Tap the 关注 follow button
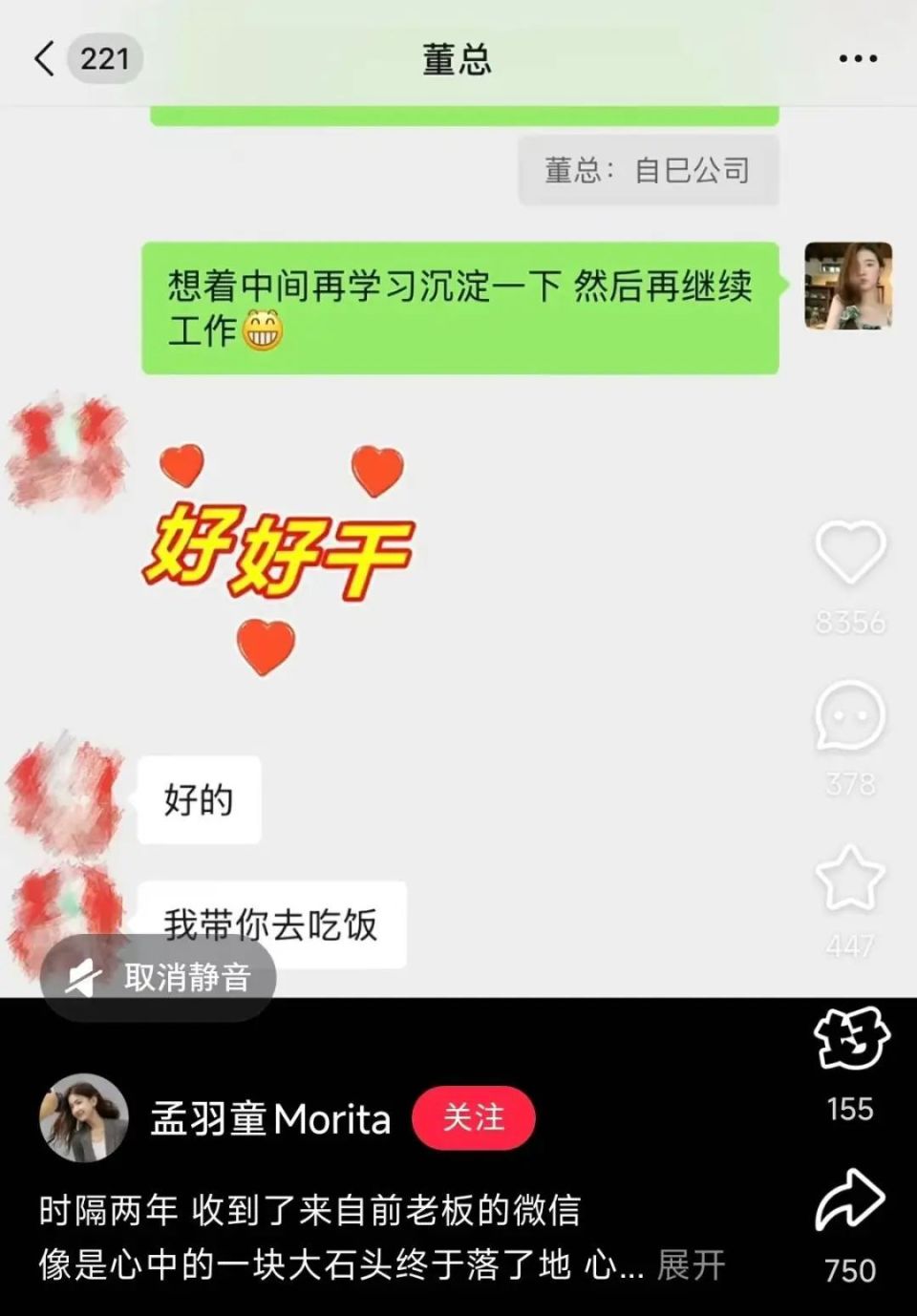This screenshot has height=1316, width=917. [x=475, y=1119]
